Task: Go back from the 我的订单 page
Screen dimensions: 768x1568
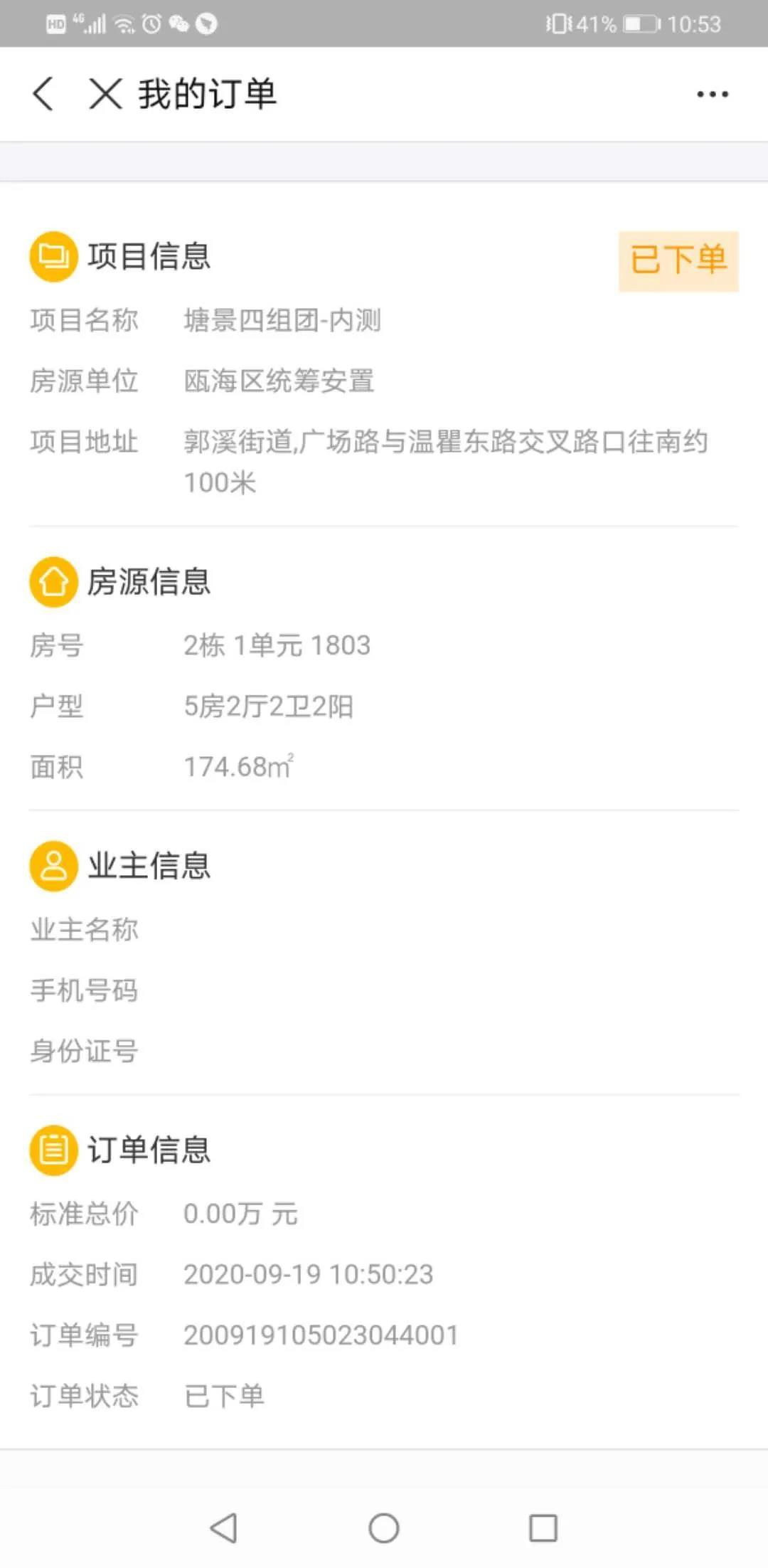Action: click(43, 94)
